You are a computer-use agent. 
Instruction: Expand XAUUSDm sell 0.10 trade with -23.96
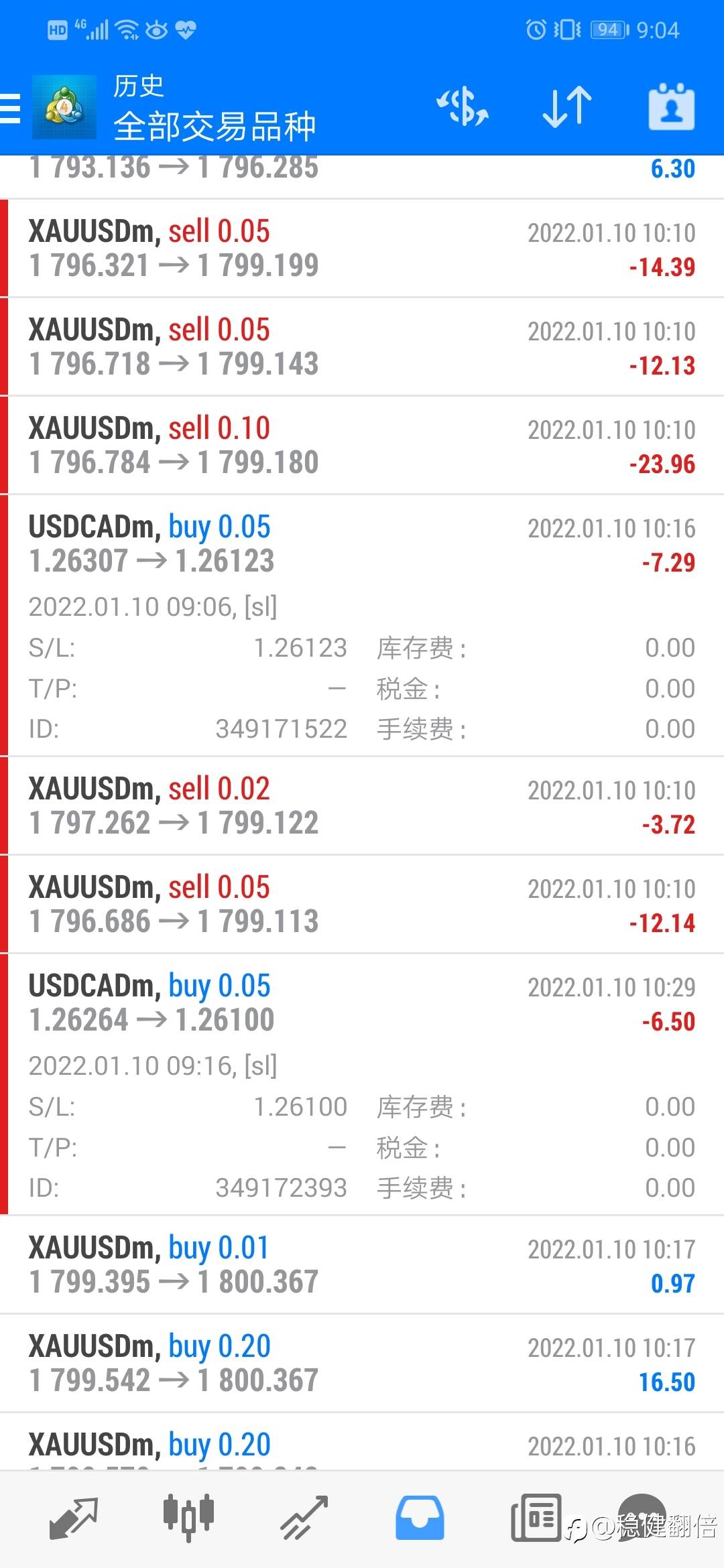362,446
